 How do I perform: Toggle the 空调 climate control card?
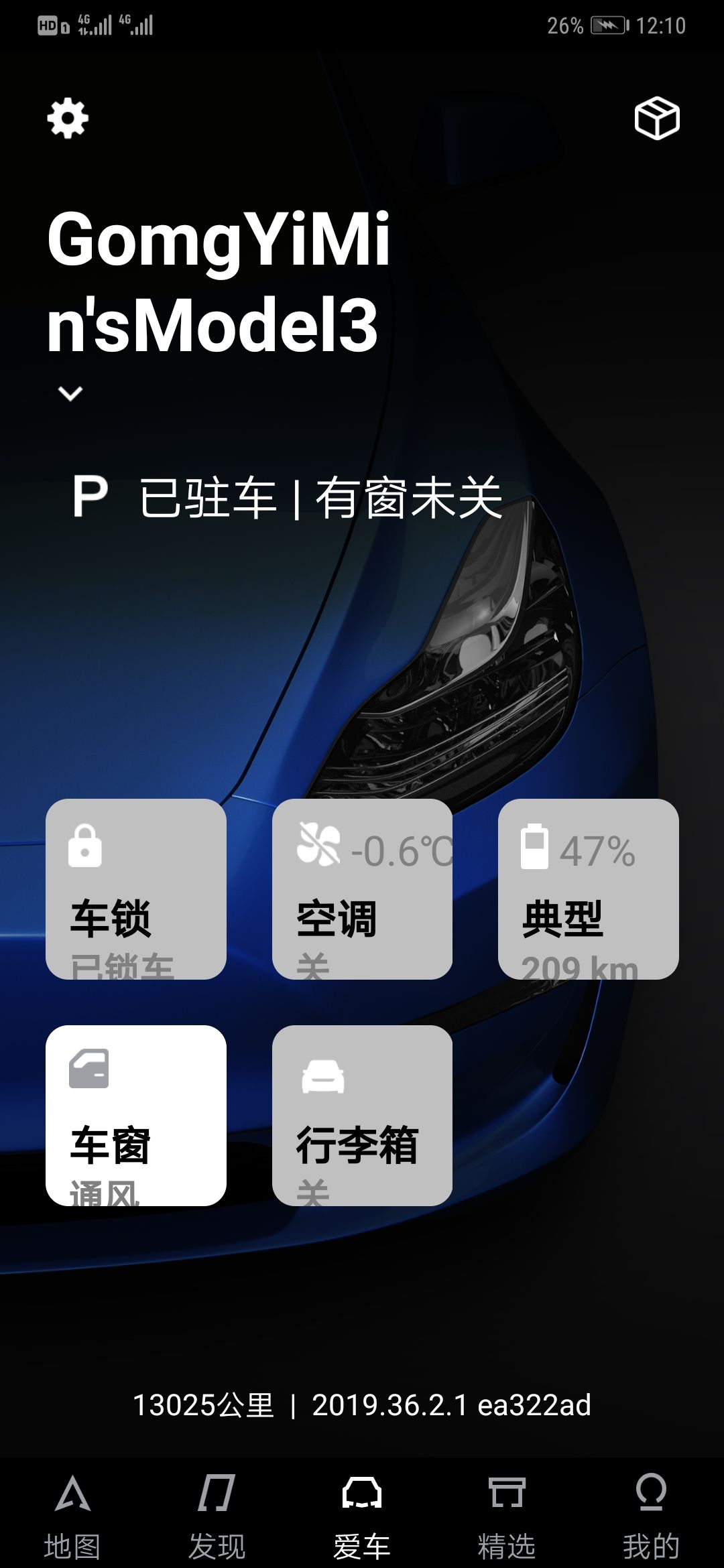pyautogui.click(x=362, y=891)
